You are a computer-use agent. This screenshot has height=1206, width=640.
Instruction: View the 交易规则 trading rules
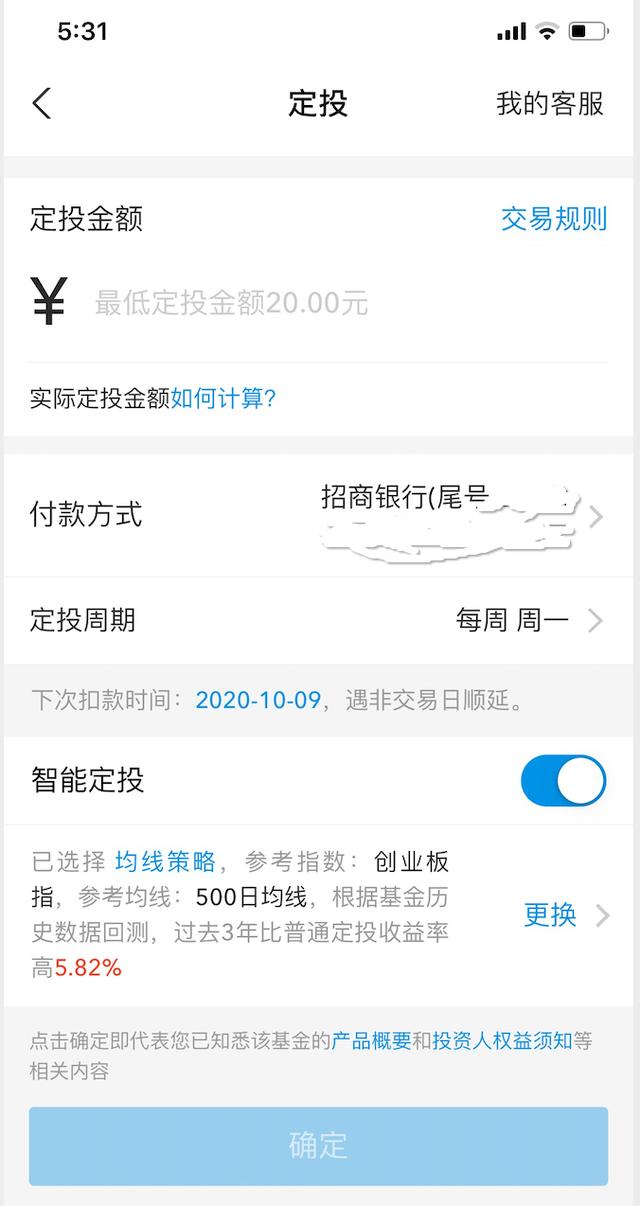pyautogui.click(x=553, y=219)
